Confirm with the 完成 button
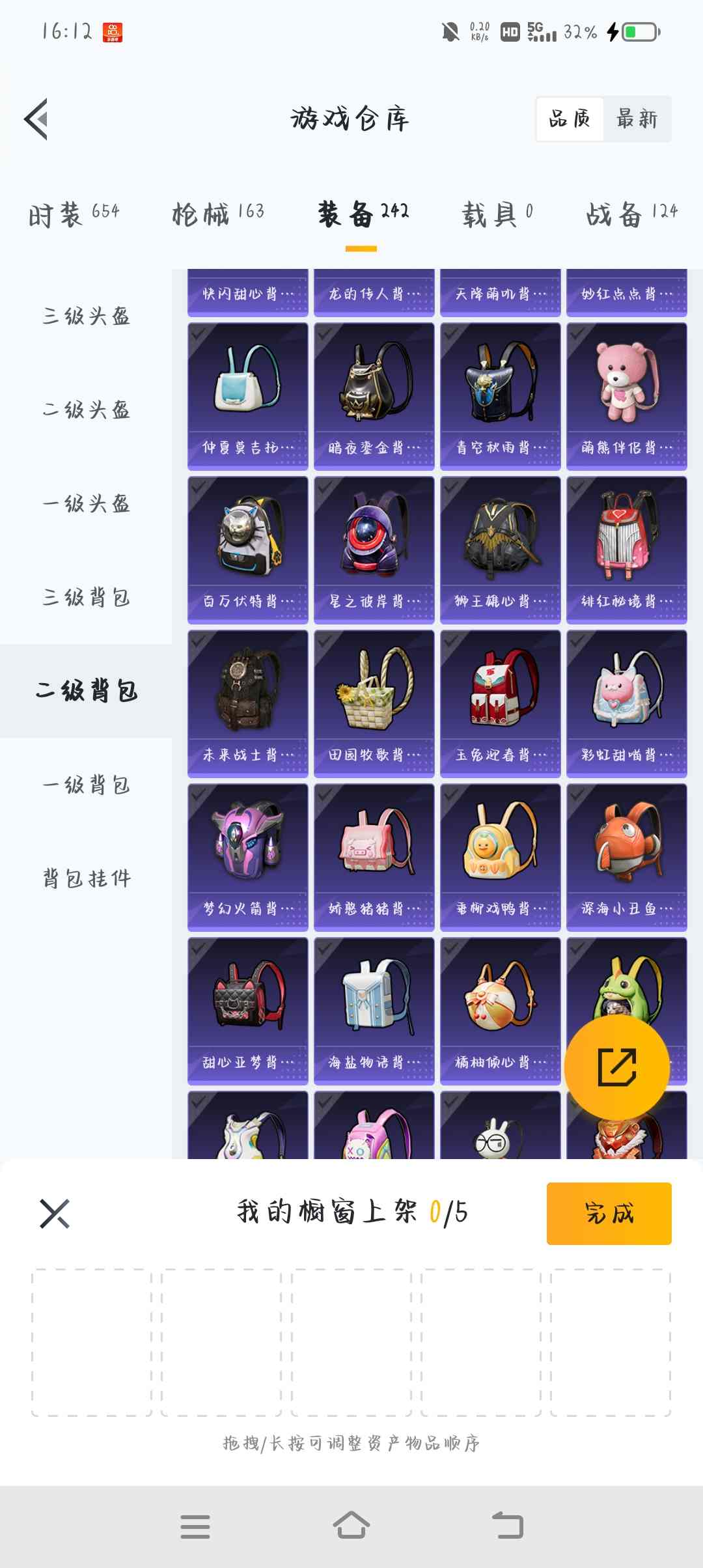703x1568 pixels. point(609,1214)
